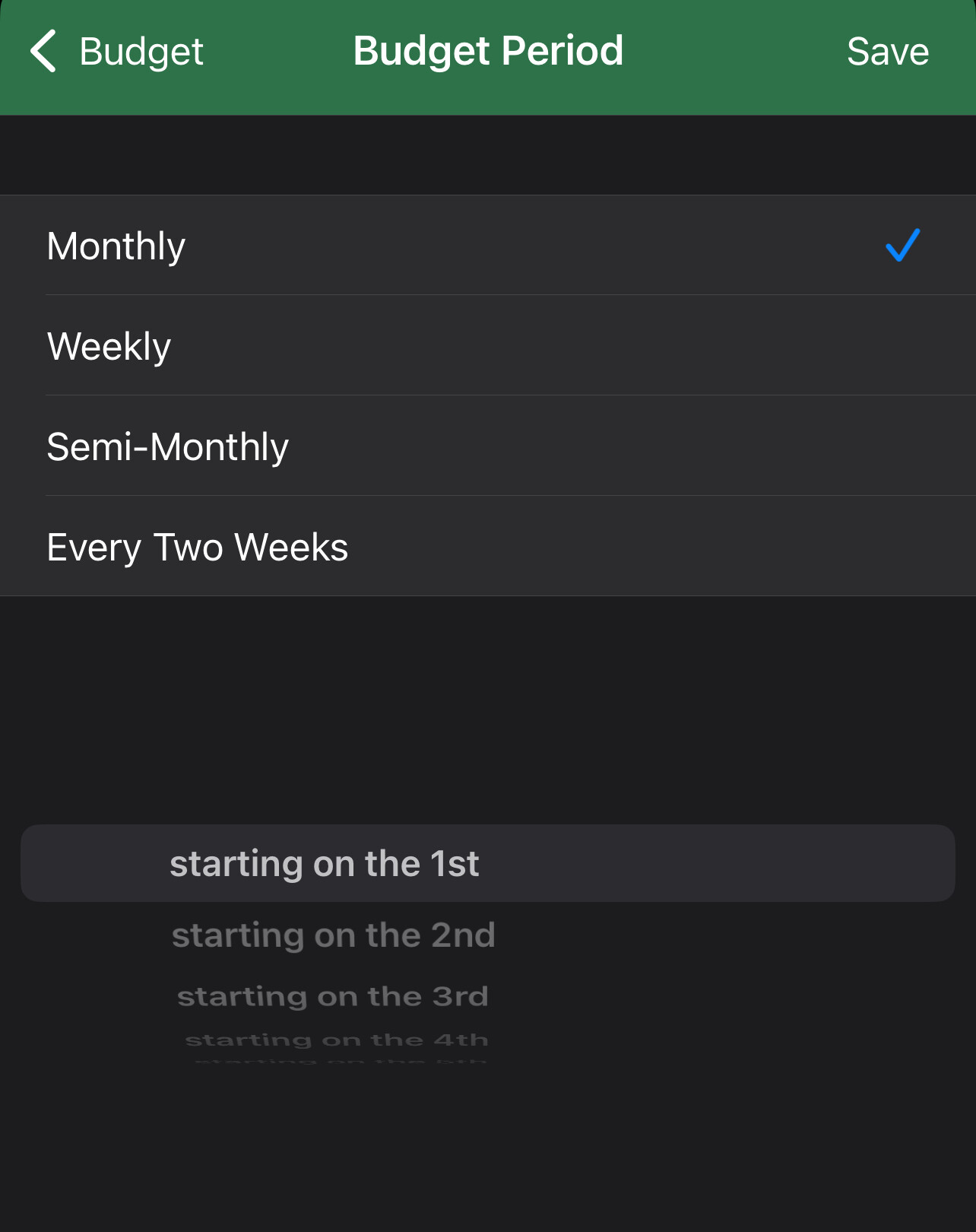The image size is (976, 1232).
Task: Pick starting on the 2nd
Action: [x=333, y=935]
